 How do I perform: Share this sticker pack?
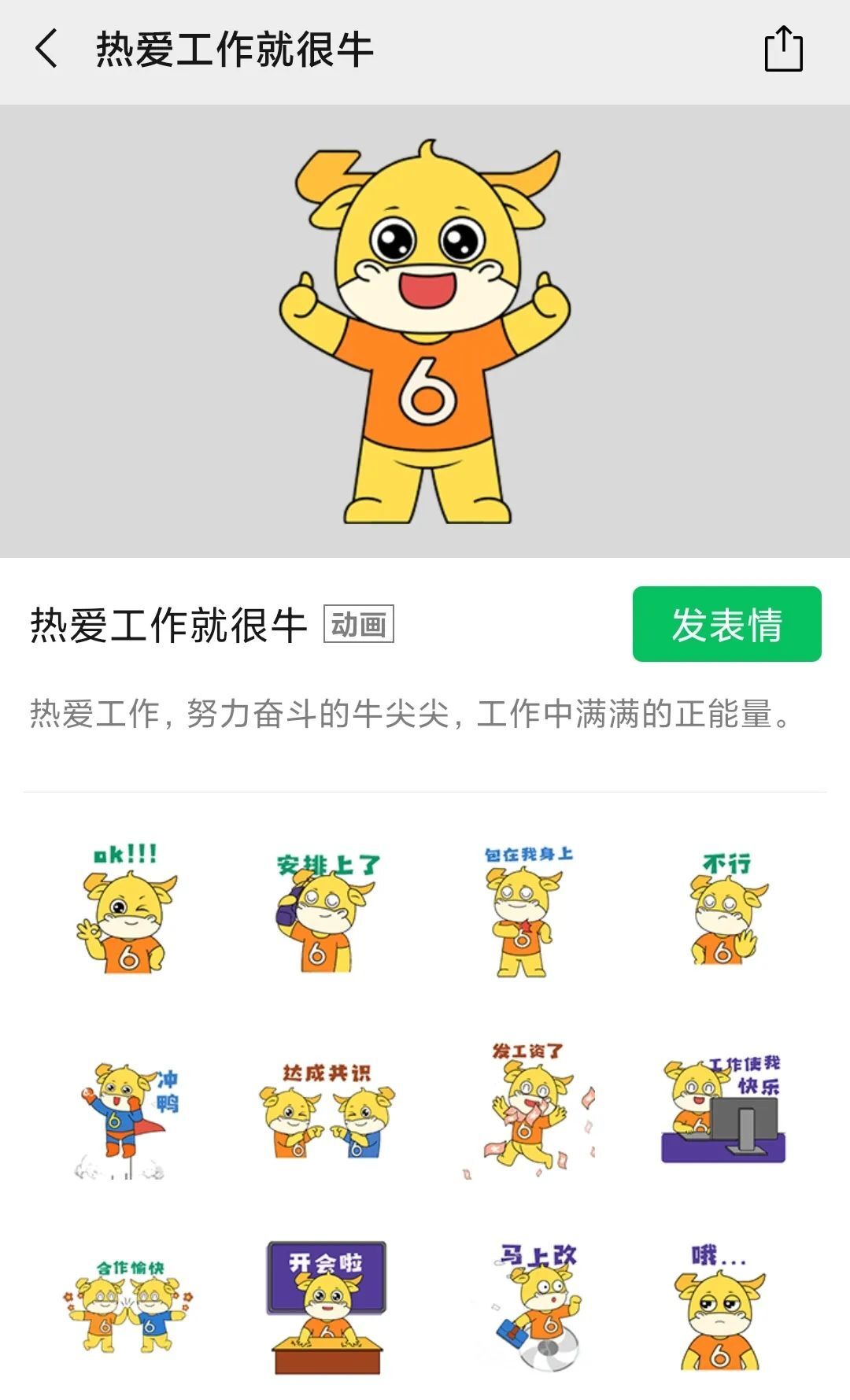coord(783,50)
